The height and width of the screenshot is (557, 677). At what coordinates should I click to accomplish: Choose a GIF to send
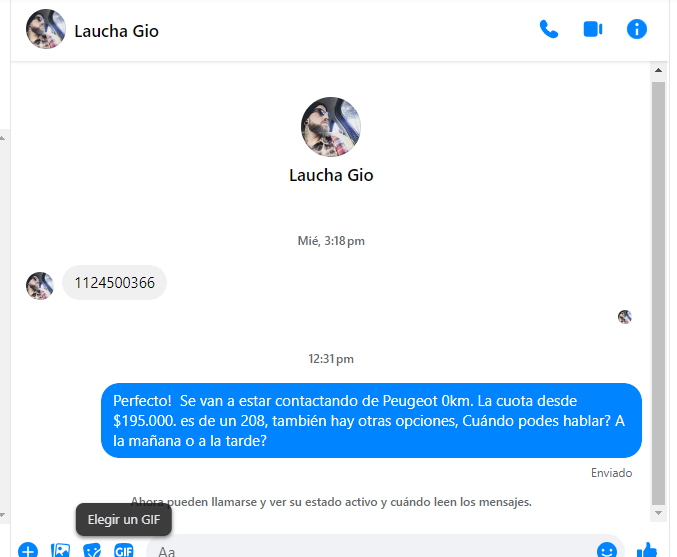click(124, 550)
